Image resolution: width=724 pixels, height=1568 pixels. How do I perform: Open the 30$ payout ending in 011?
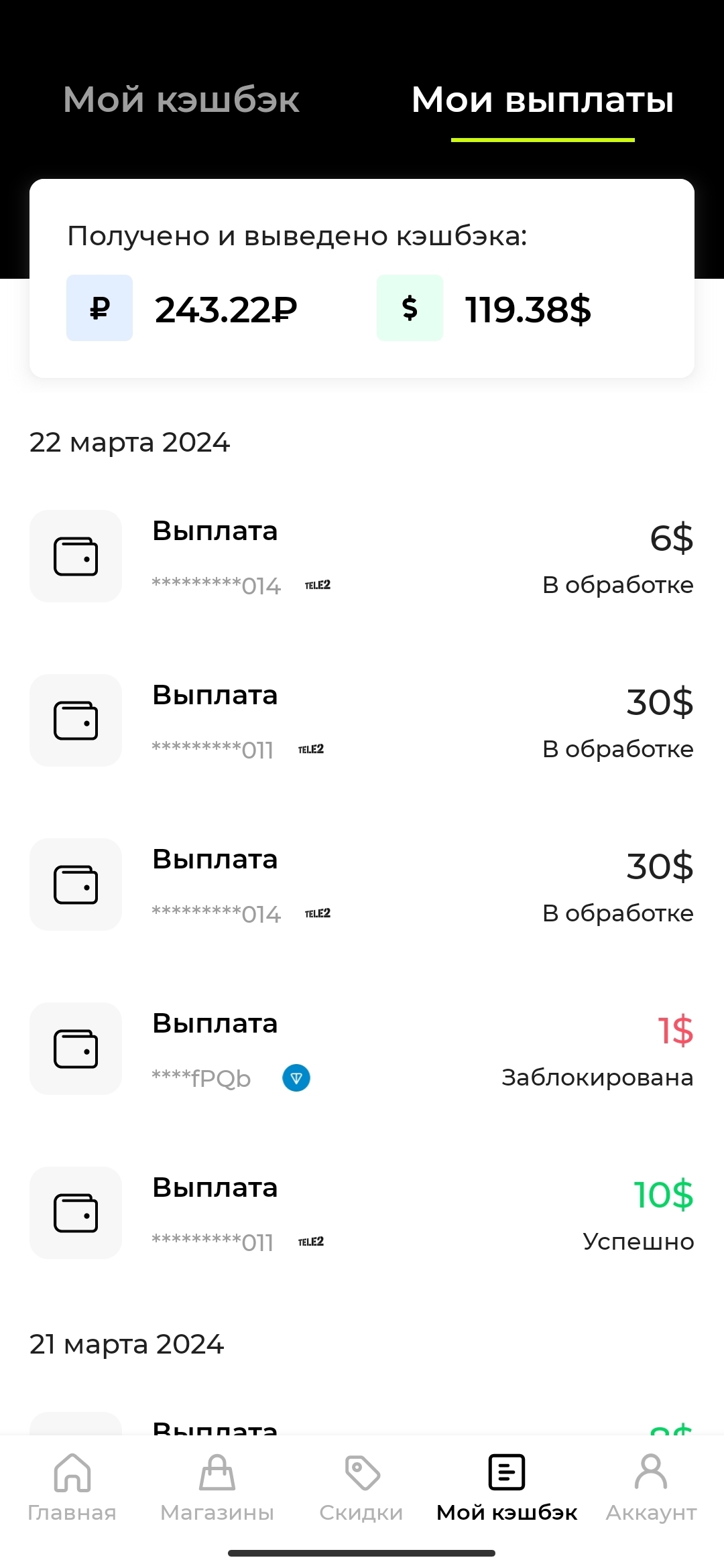click(362, 720)
